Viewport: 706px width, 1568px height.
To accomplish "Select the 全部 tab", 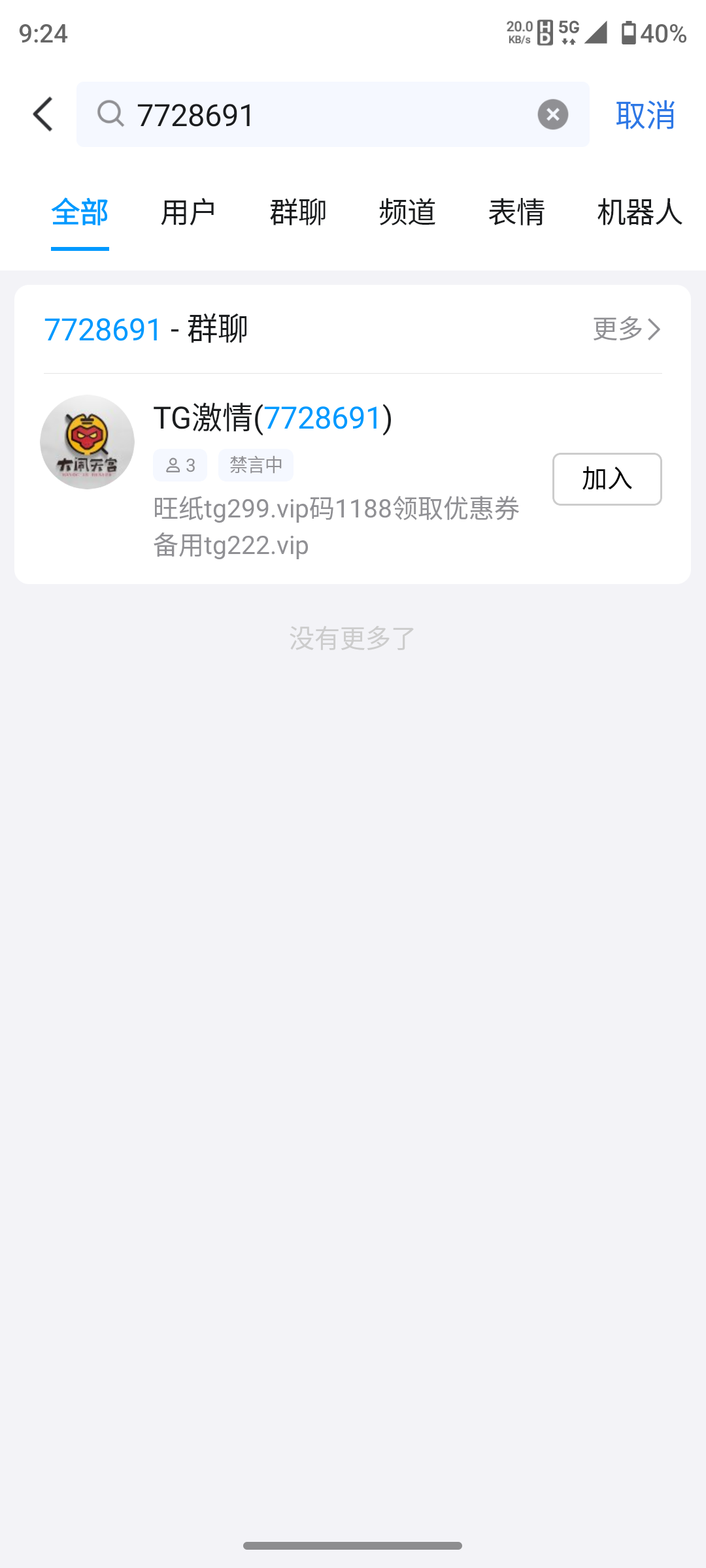I will click(80, 212).
